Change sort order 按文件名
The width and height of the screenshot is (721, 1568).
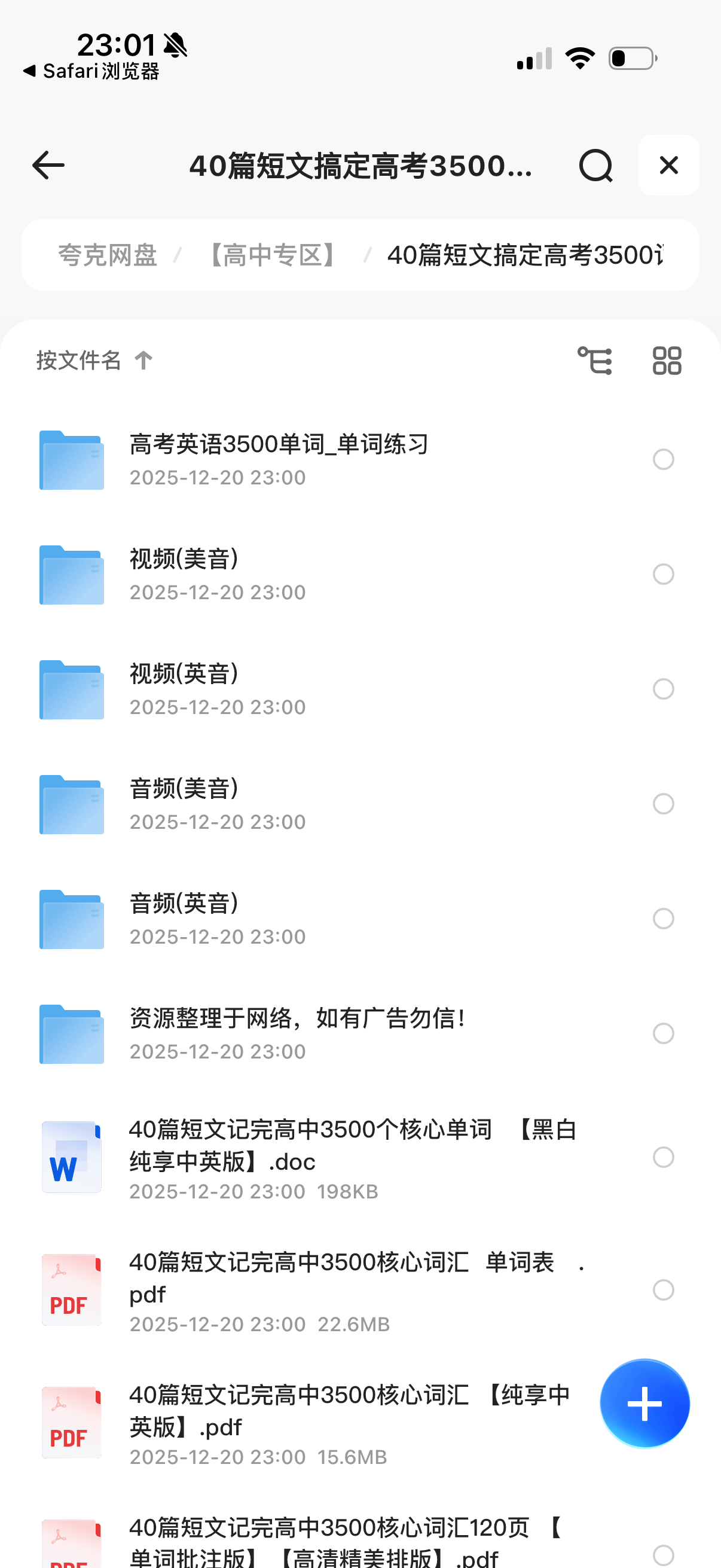point(94,361)
